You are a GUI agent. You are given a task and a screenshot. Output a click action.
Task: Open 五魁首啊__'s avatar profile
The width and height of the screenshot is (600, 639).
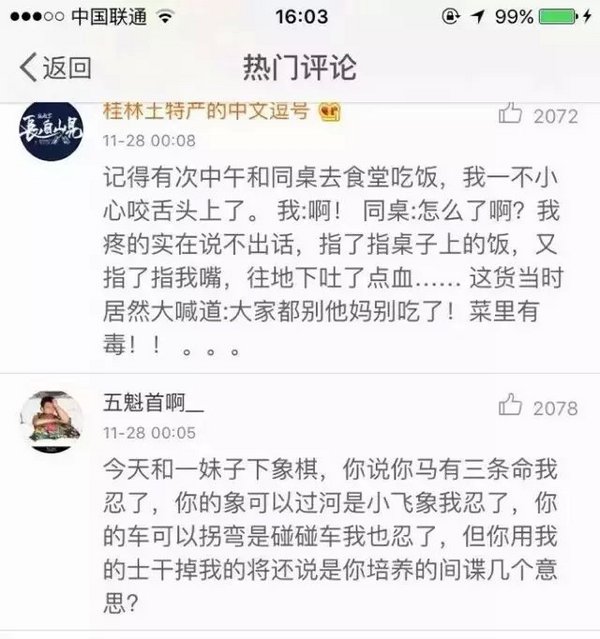coord(52,422)
